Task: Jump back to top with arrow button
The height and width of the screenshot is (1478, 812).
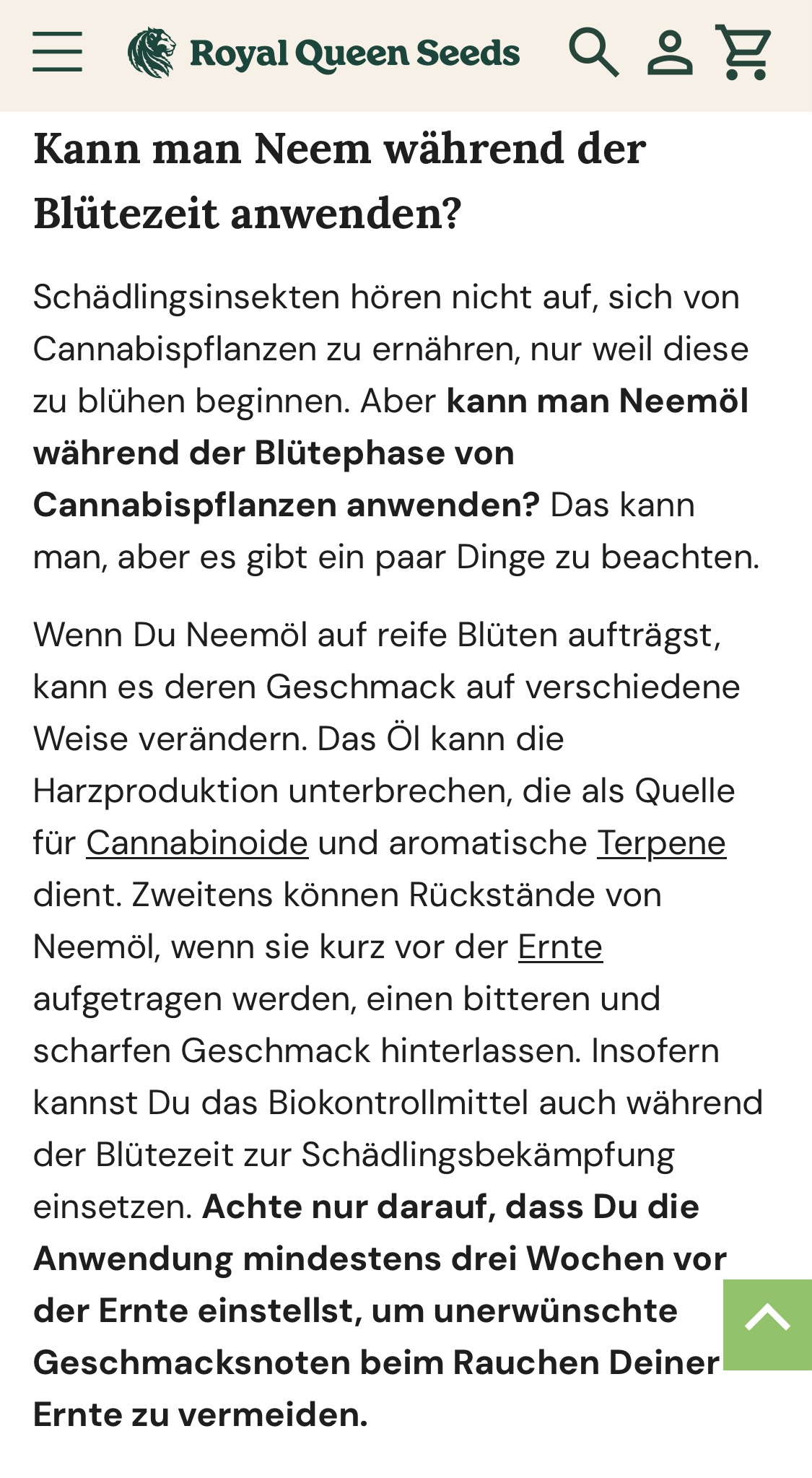Action: coord(767,1324)
